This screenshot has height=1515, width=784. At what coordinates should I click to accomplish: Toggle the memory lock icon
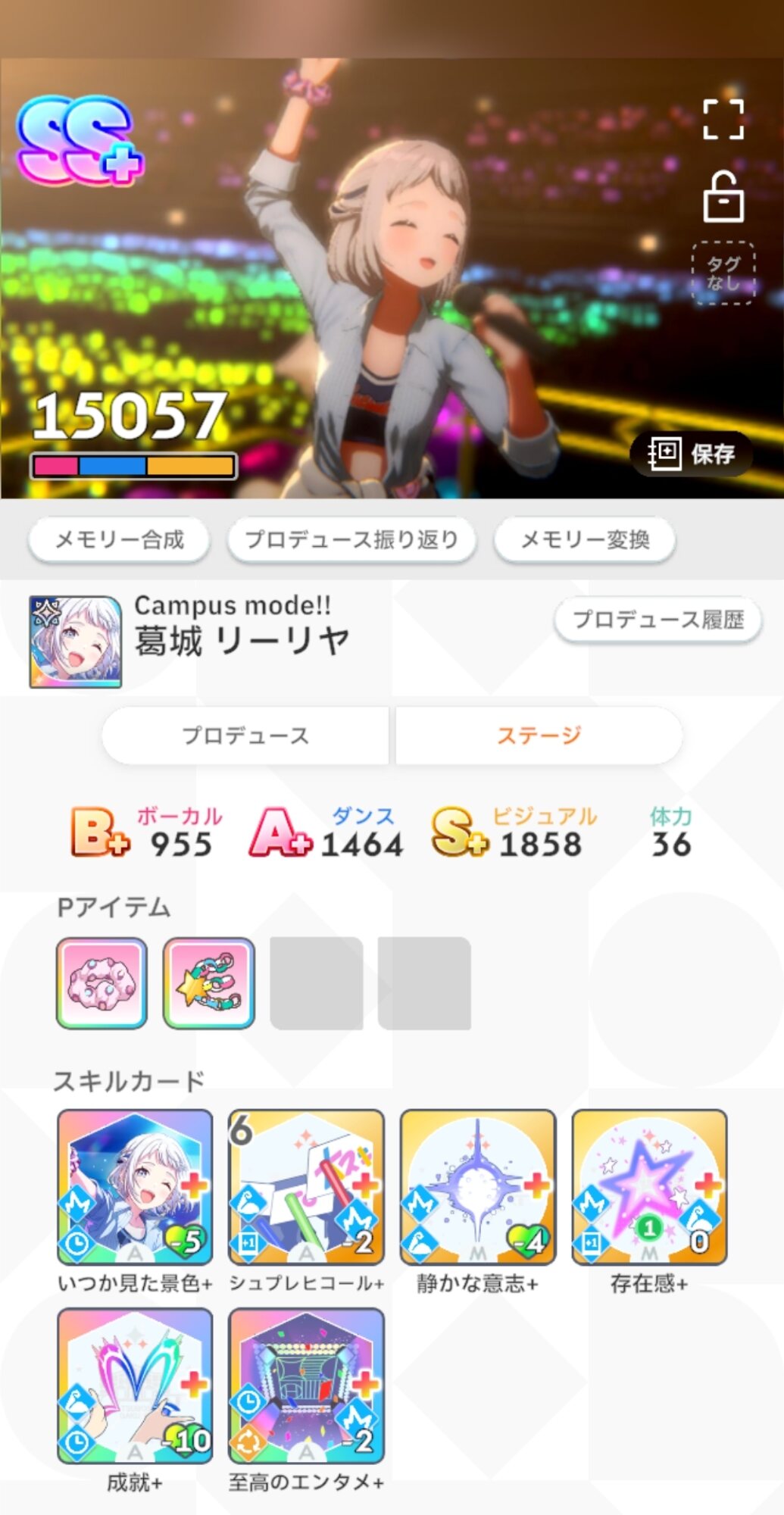pyautogui.click(x=723, y=198)
